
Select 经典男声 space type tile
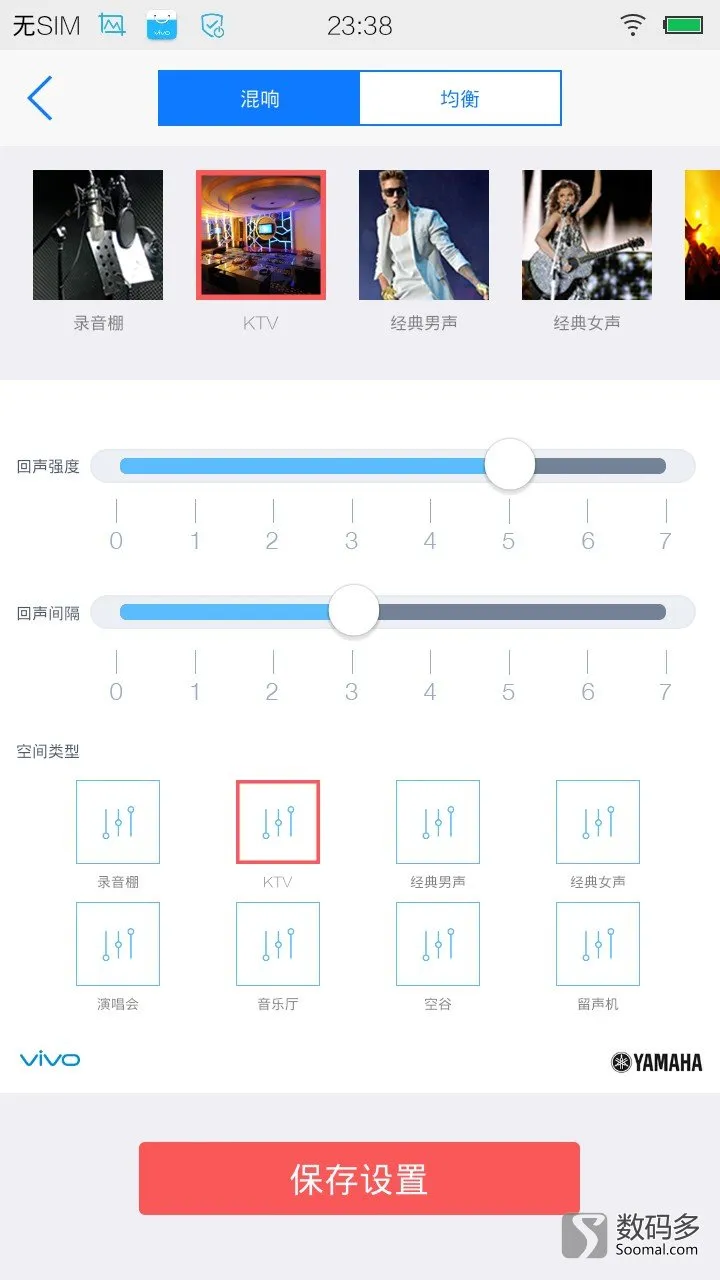[x=438, y=822]
